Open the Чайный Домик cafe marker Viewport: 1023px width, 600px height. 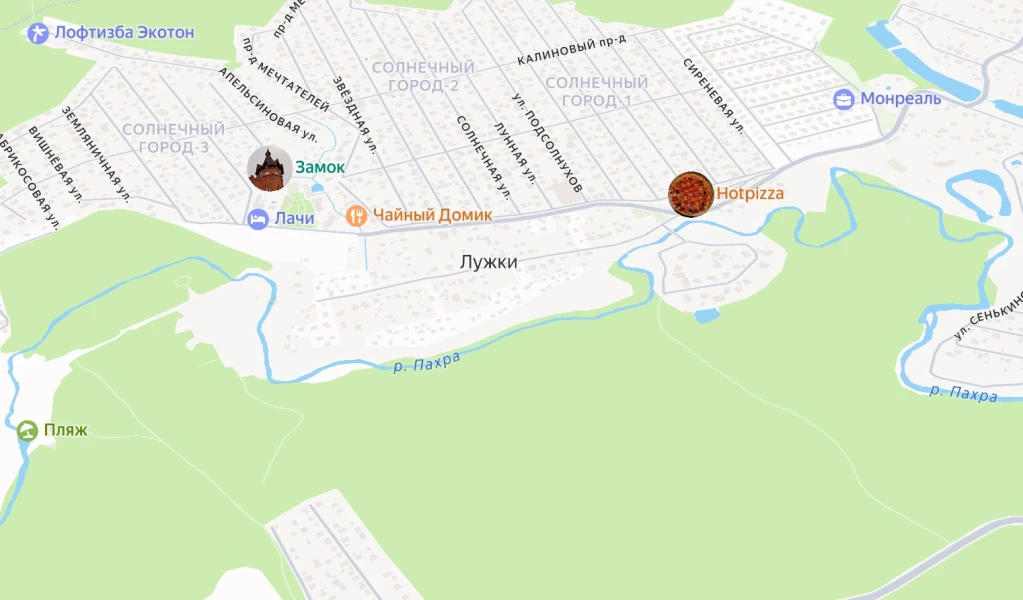point(356,215)
